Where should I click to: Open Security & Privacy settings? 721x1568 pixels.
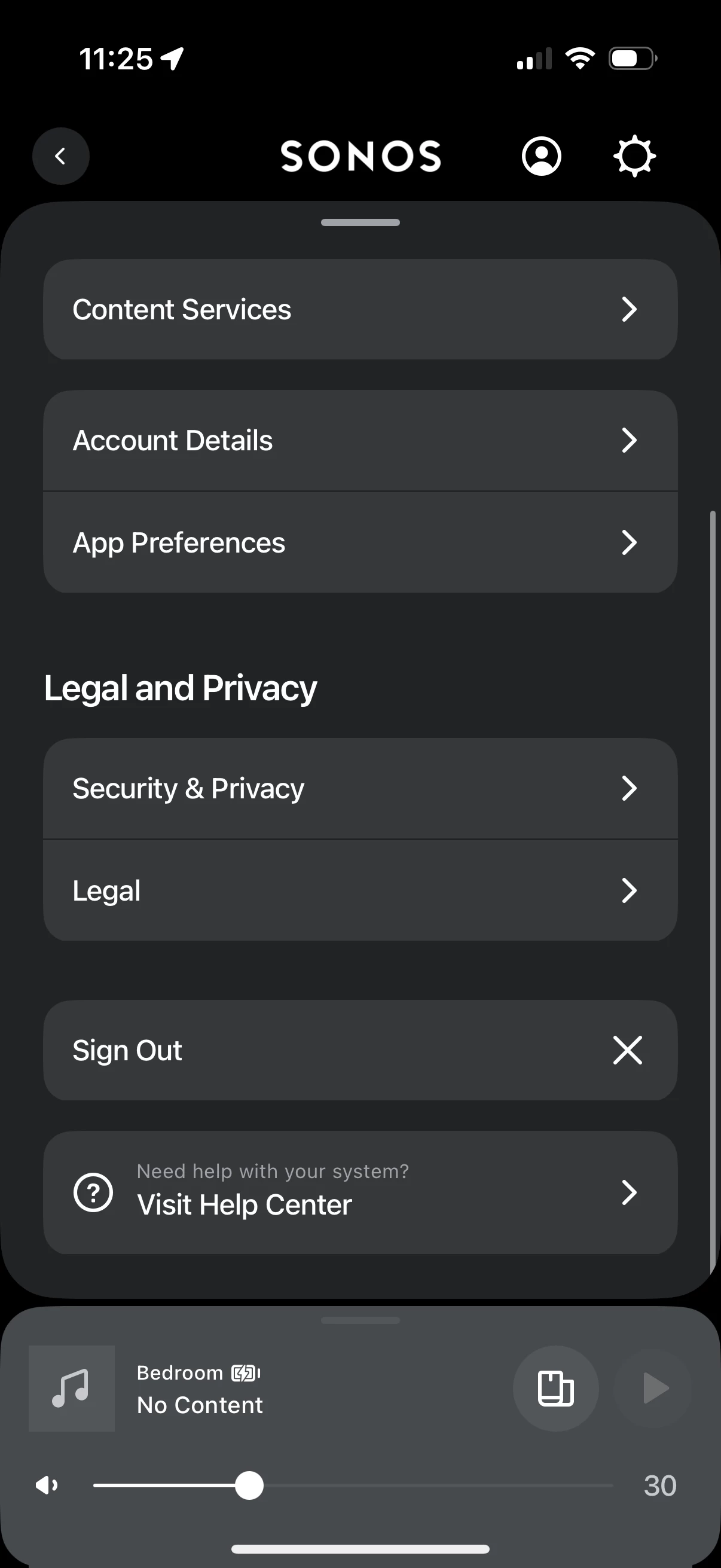point(360,788)
